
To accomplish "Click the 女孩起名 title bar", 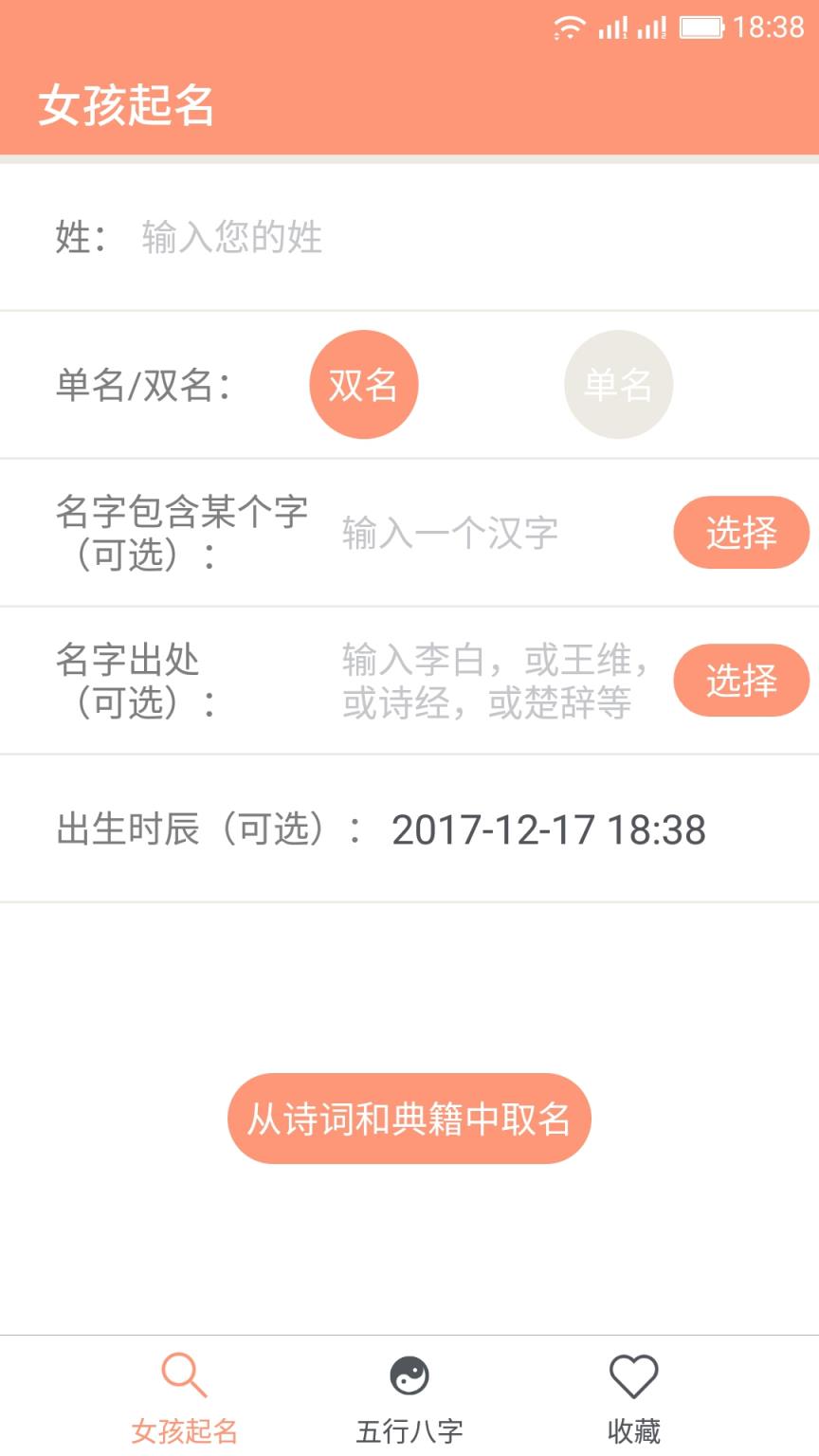I will (123, 107).
